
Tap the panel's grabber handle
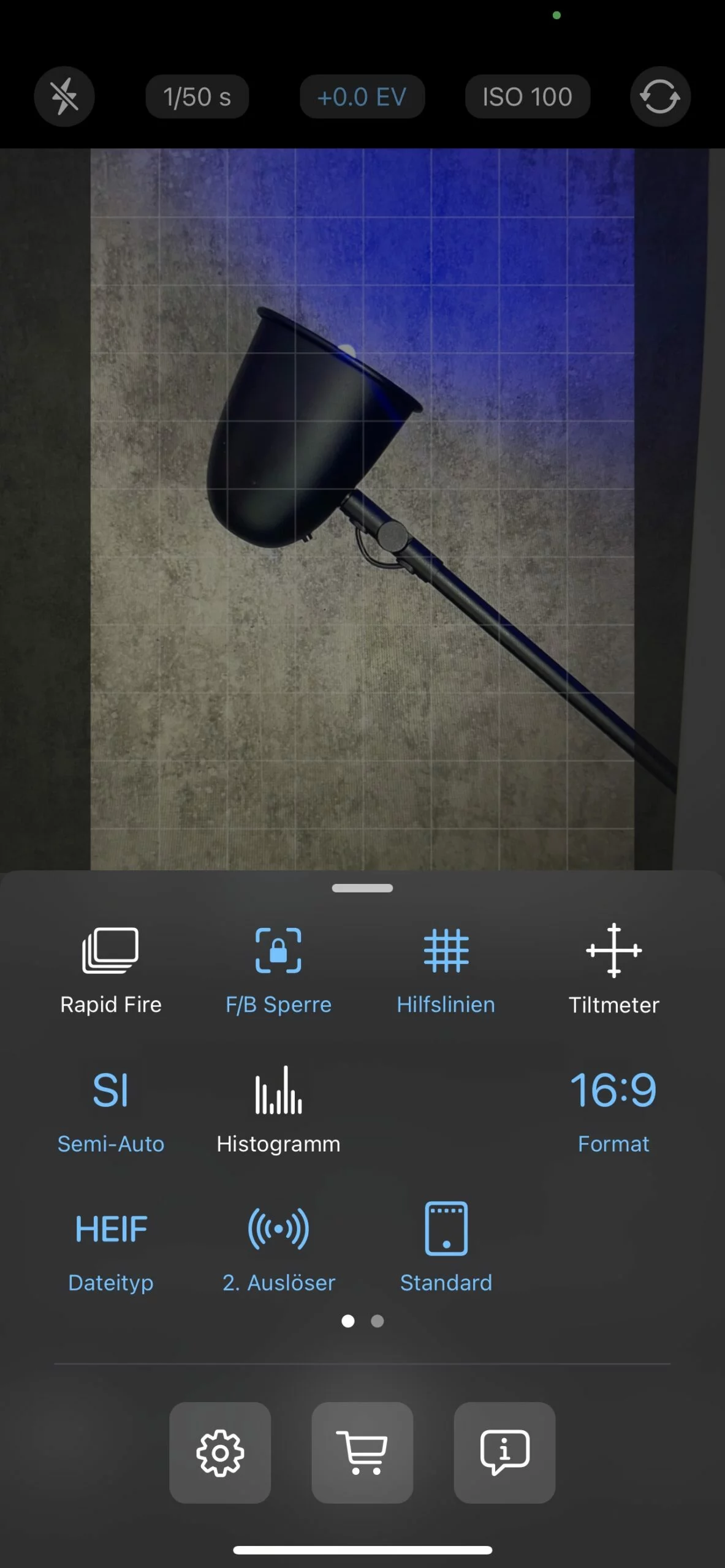coord(362,888)
